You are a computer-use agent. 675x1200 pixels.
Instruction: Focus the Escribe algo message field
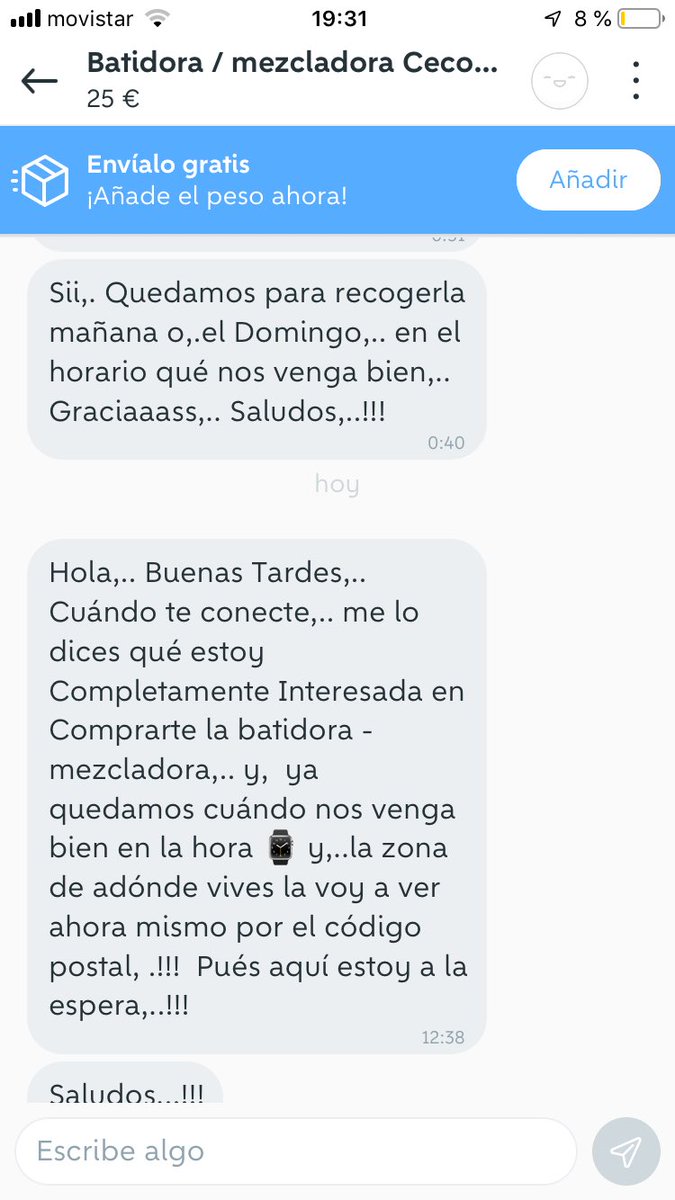point(295,1151)
